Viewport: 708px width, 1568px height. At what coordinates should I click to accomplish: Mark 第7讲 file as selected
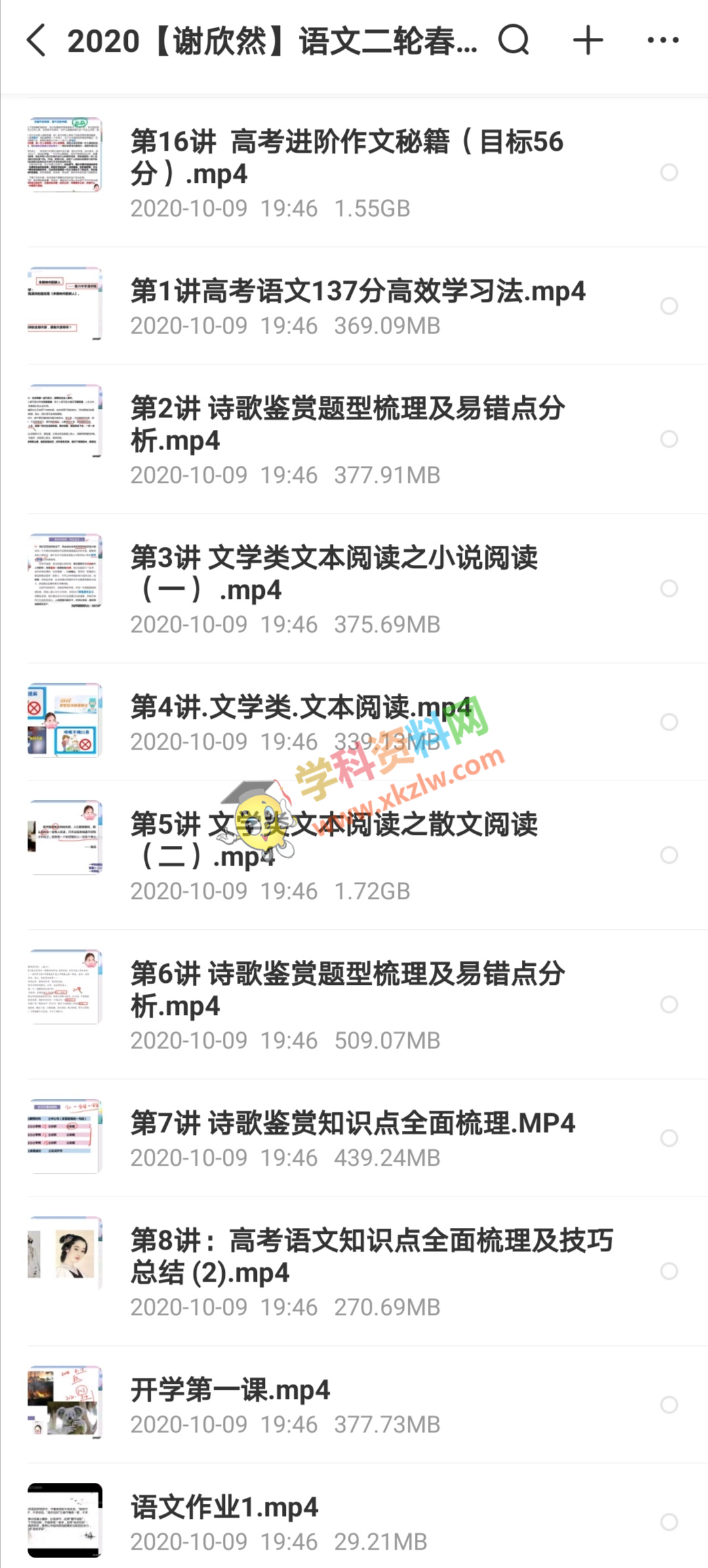669,1138
